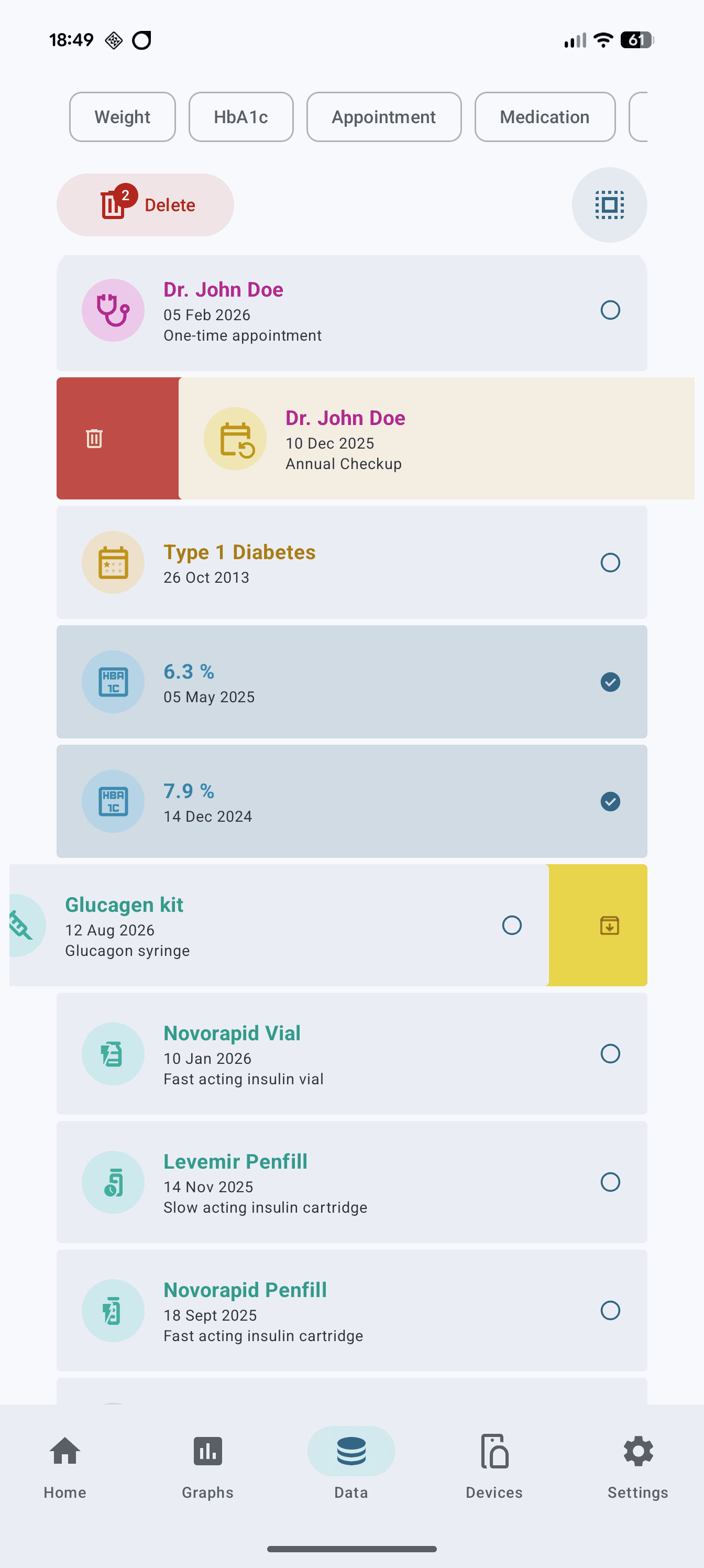Deselect the 7.9 % HbA1c entry

pos(610,801)
